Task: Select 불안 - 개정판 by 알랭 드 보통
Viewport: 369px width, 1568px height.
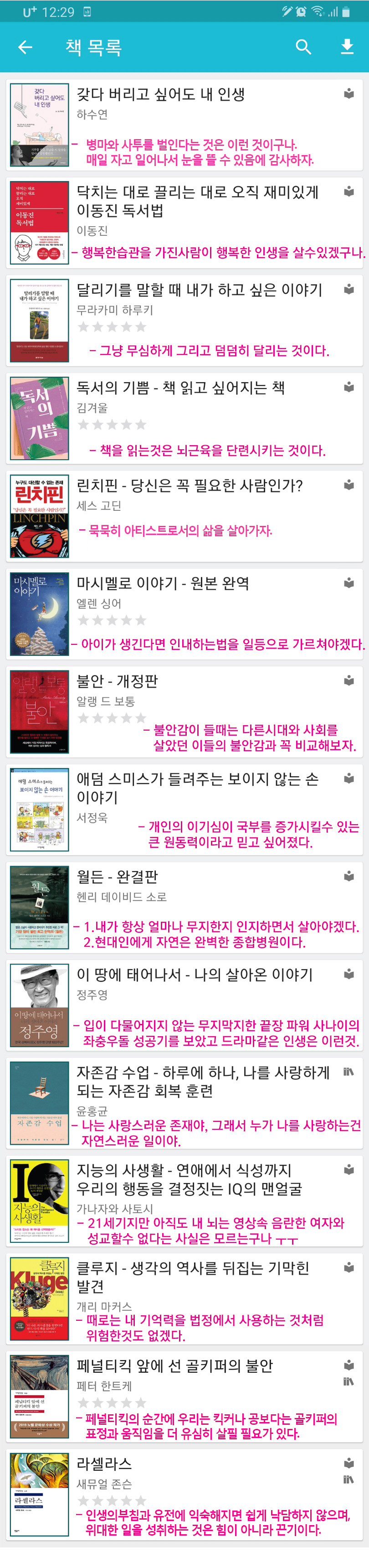Action: pyautogui.click(x=118, y=681)
